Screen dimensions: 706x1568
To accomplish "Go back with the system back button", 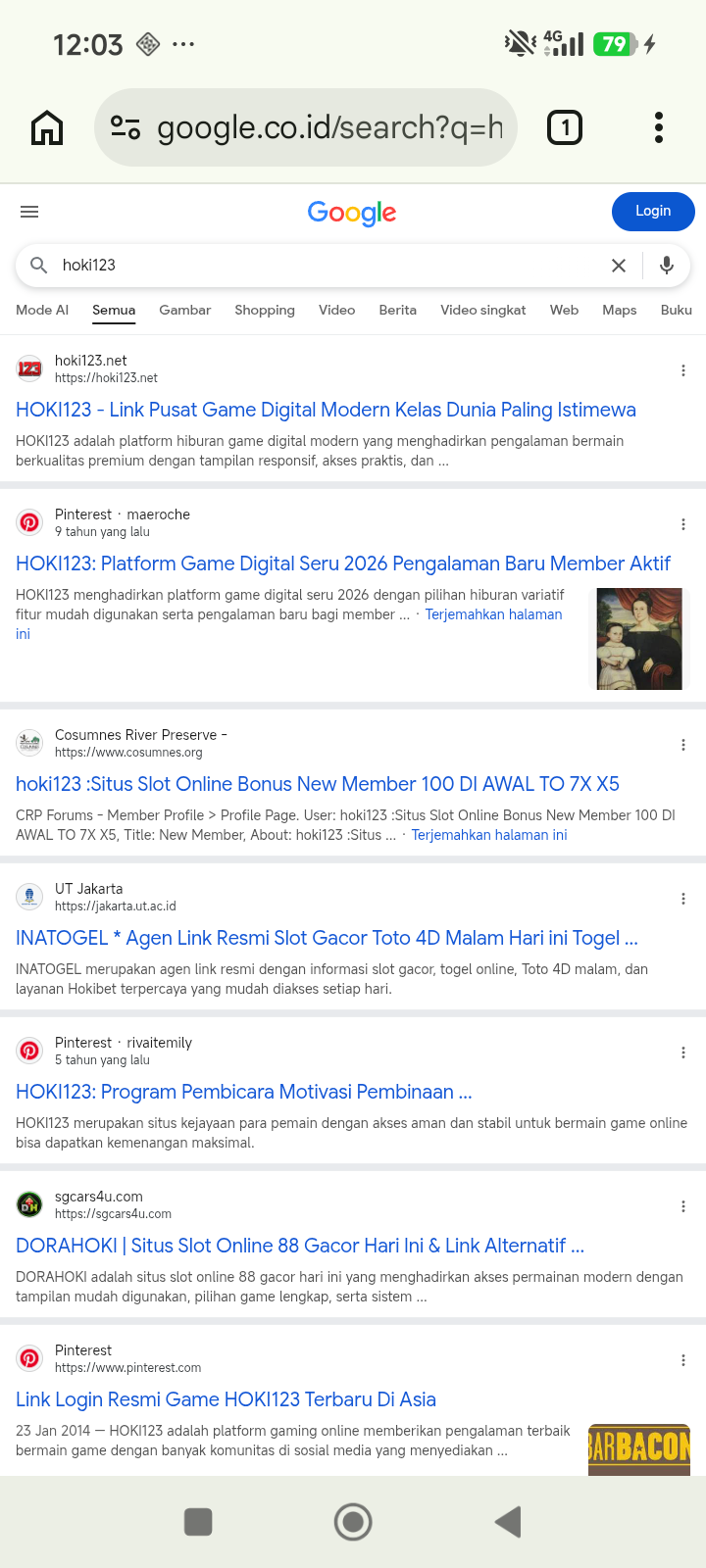I will 508,1522.
